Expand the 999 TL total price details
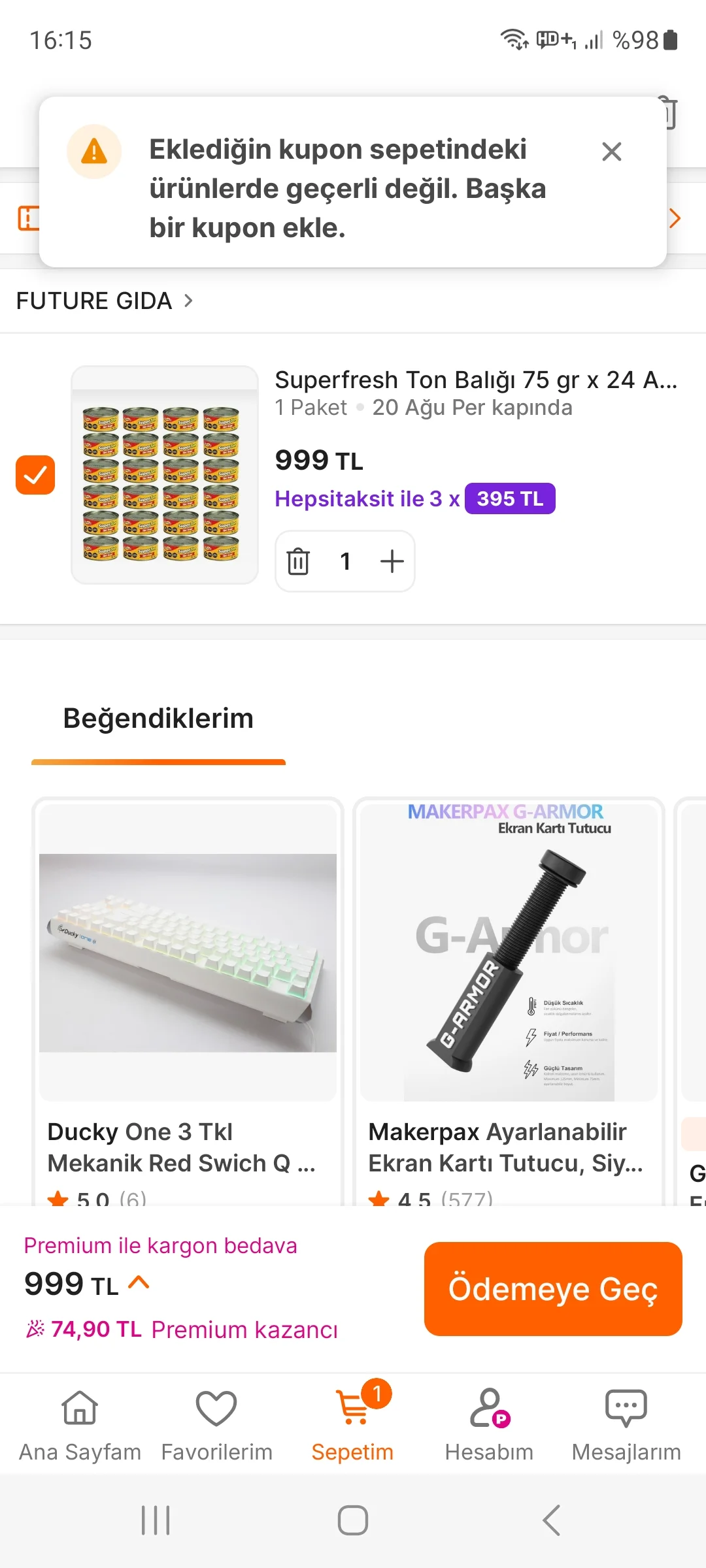The height and width of the screenshot is (1568, 706). tap(139, 1282)
